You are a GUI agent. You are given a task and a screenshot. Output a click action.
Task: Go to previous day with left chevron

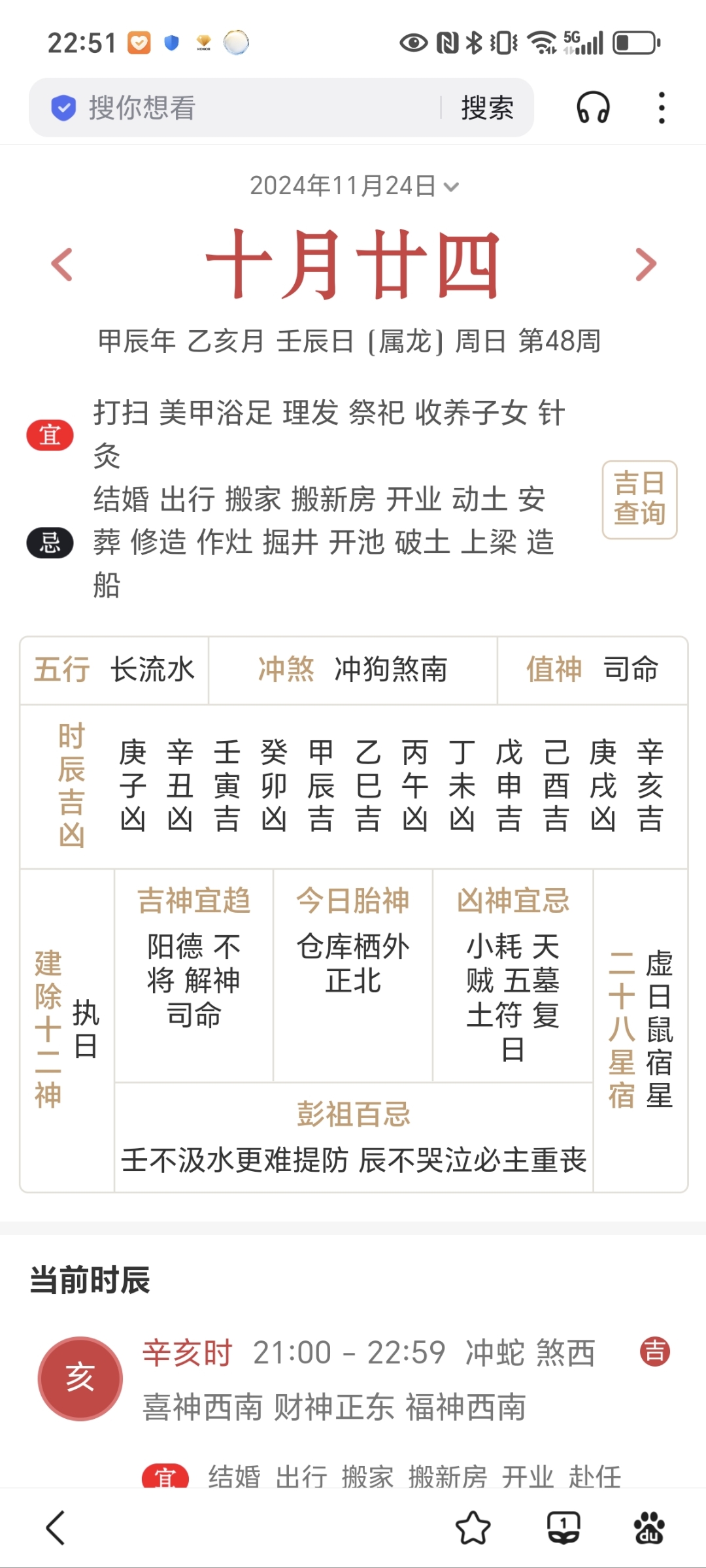coord(60,264)
